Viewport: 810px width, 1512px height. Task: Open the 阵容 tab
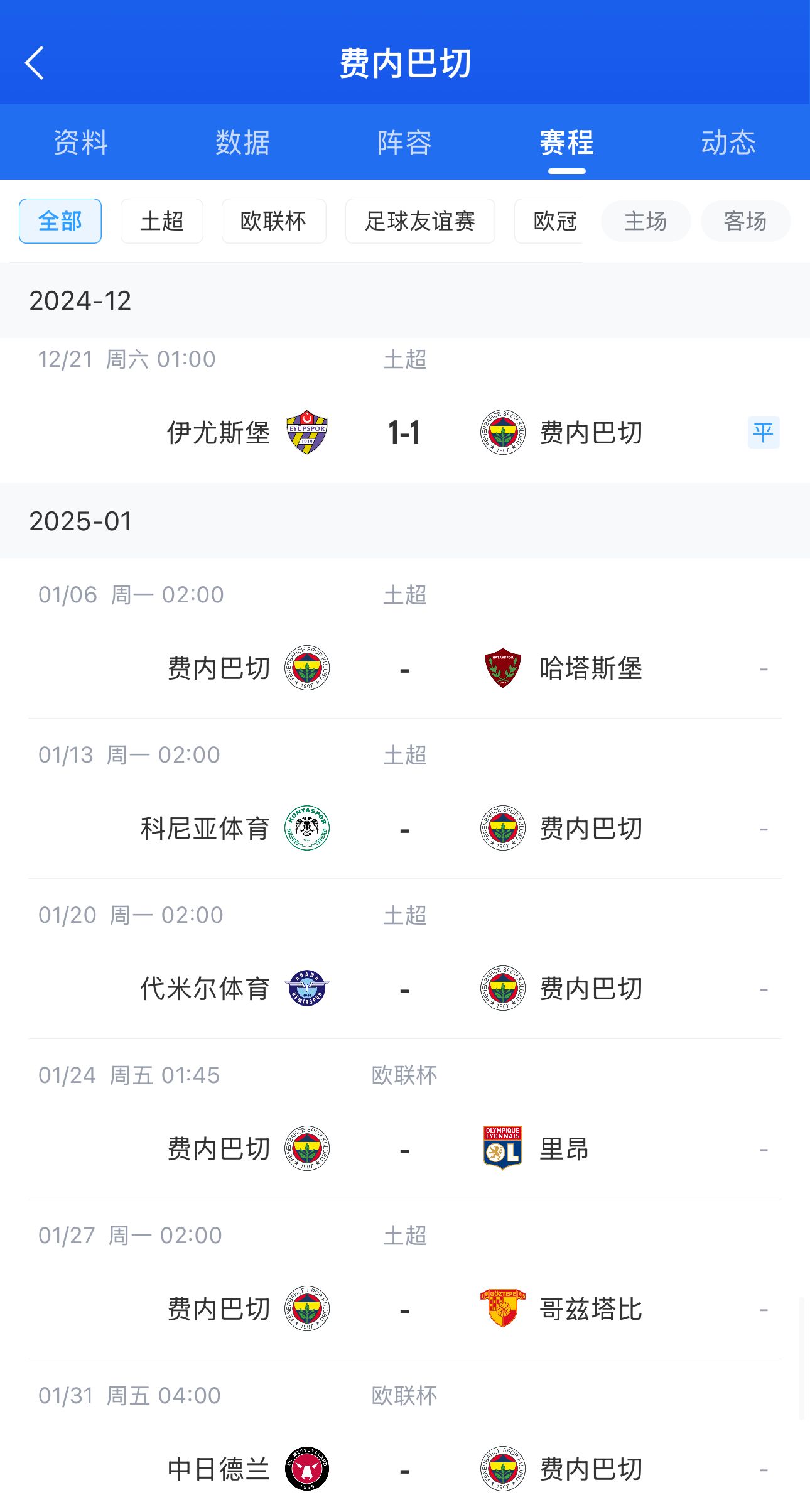coord(404,143)
